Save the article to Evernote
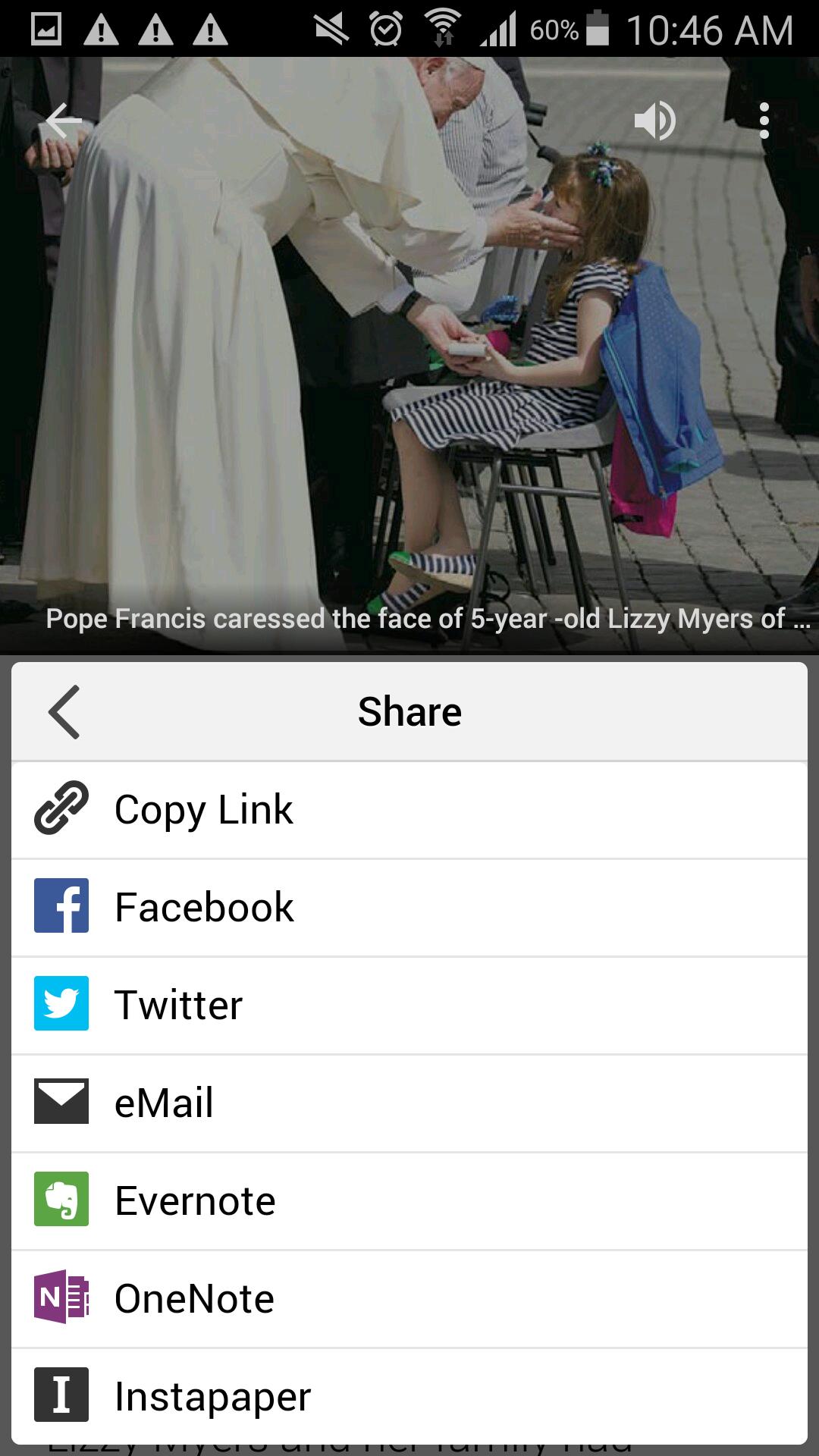The height and width of the screenshot is (1456, 819). [x=409, y=1200]
